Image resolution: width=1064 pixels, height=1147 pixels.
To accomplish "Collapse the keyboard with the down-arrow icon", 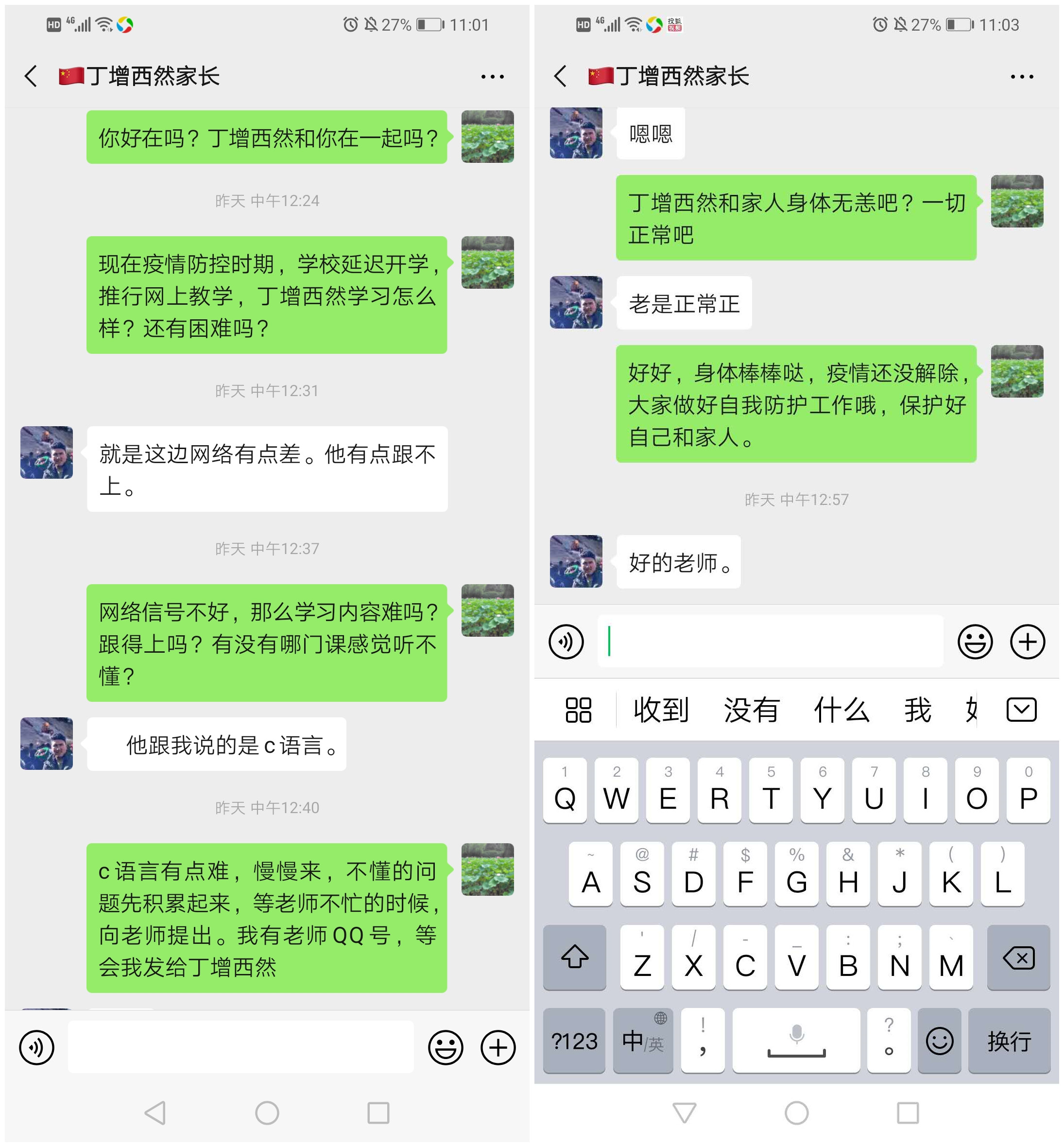I will (x=1021, y=709).
